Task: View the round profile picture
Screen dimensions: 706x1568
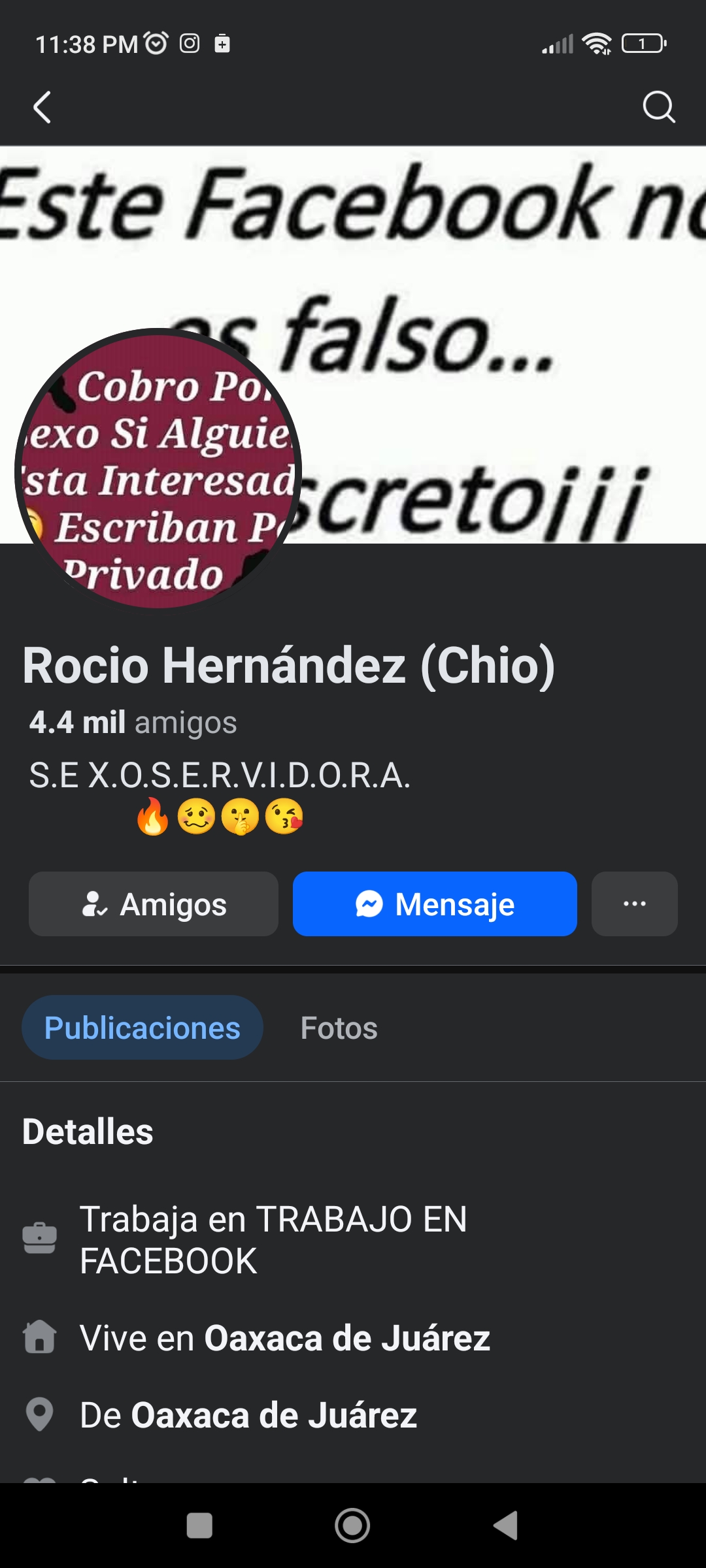Action: tap(158, 468)
